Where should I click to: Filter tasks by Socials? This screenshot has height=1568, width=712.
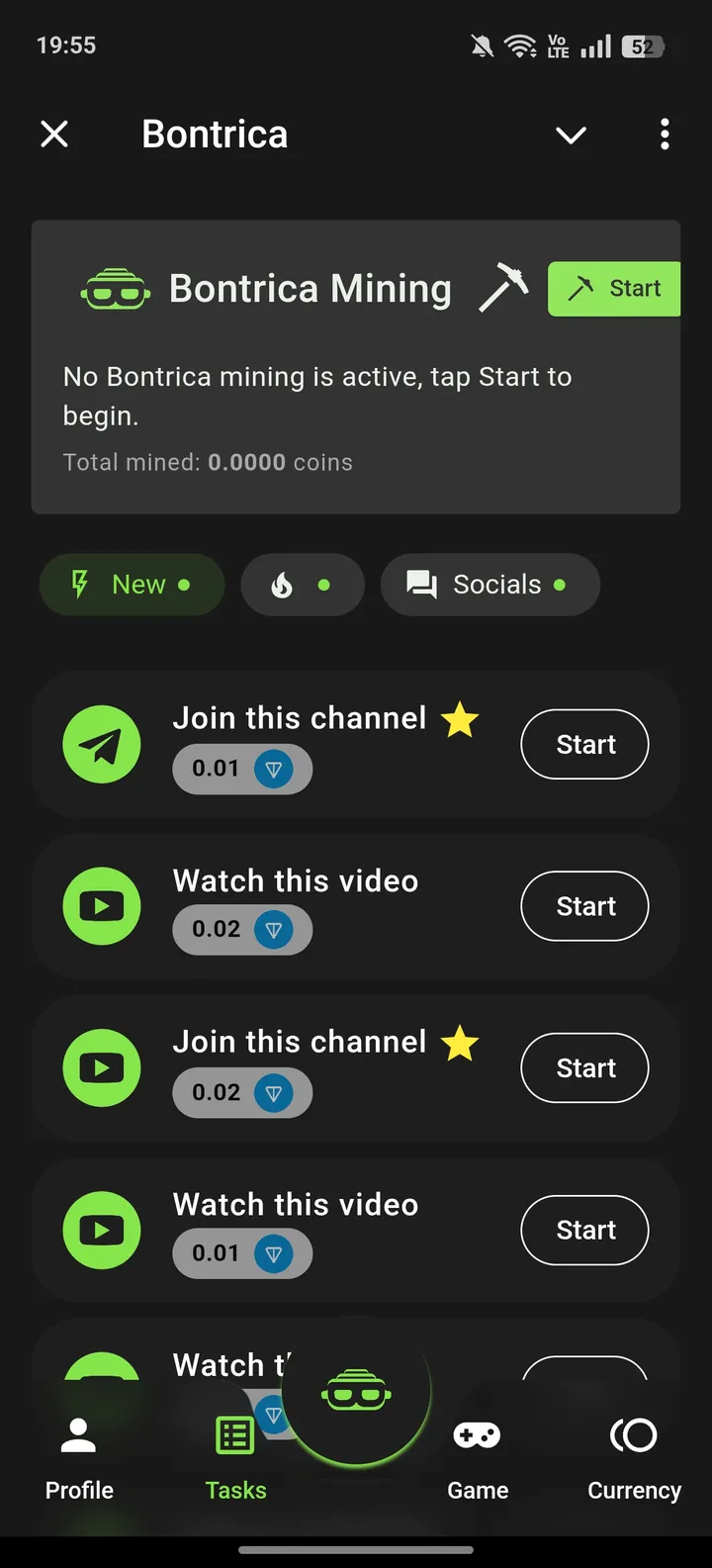(489, 585)
